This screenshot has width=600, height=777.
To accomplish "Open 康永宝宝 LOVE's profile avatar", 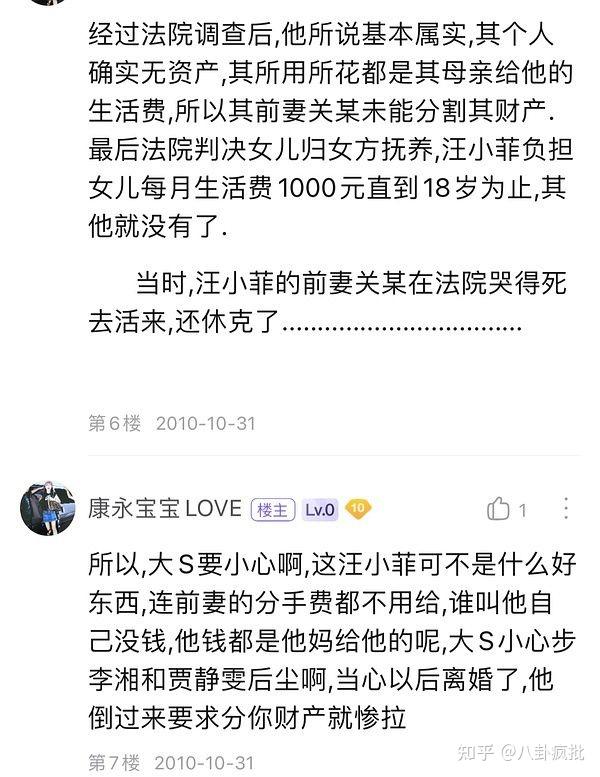I will click(48, 507).
